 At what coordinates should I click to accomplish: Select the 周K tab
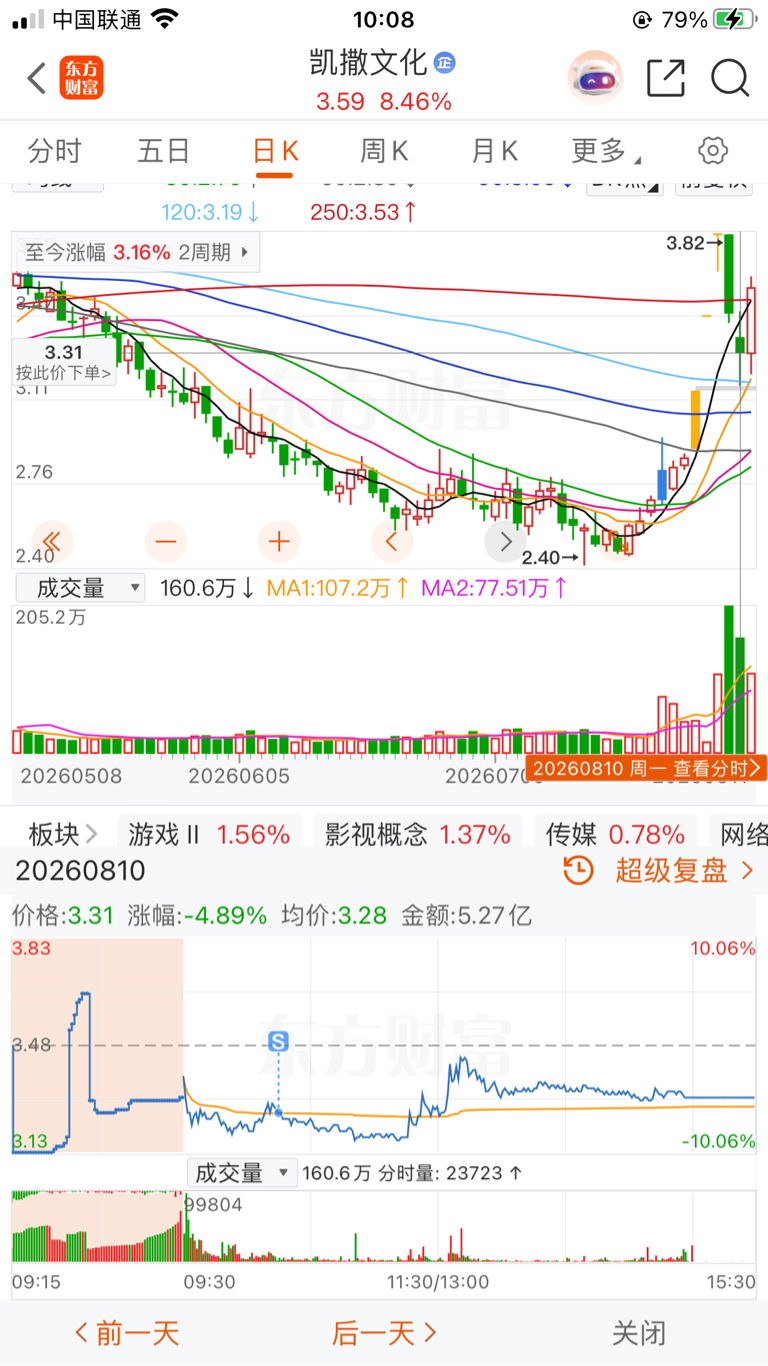pos(384,151)
